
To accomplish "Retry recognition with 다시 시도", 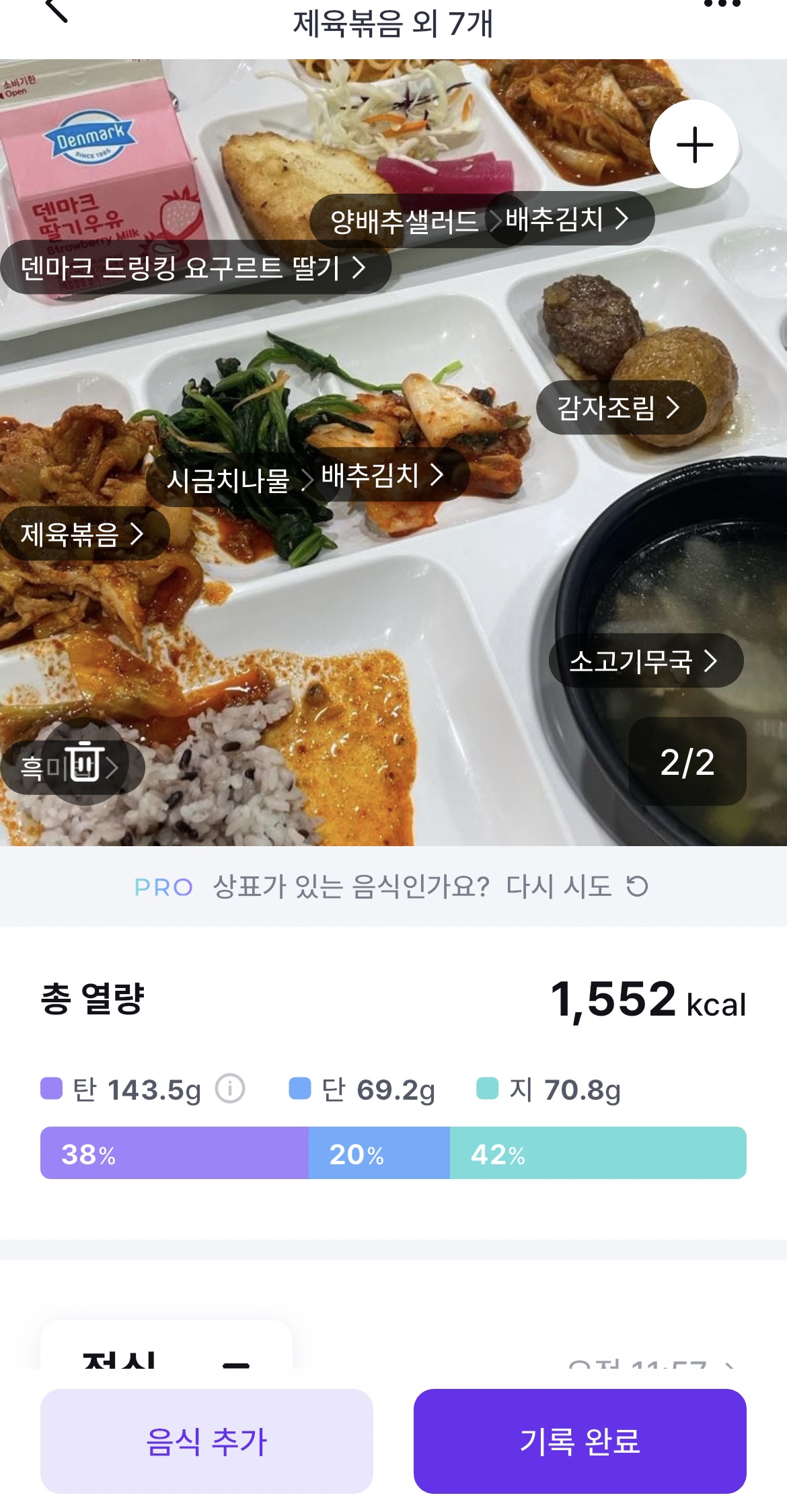I will (x=576, y=886).
